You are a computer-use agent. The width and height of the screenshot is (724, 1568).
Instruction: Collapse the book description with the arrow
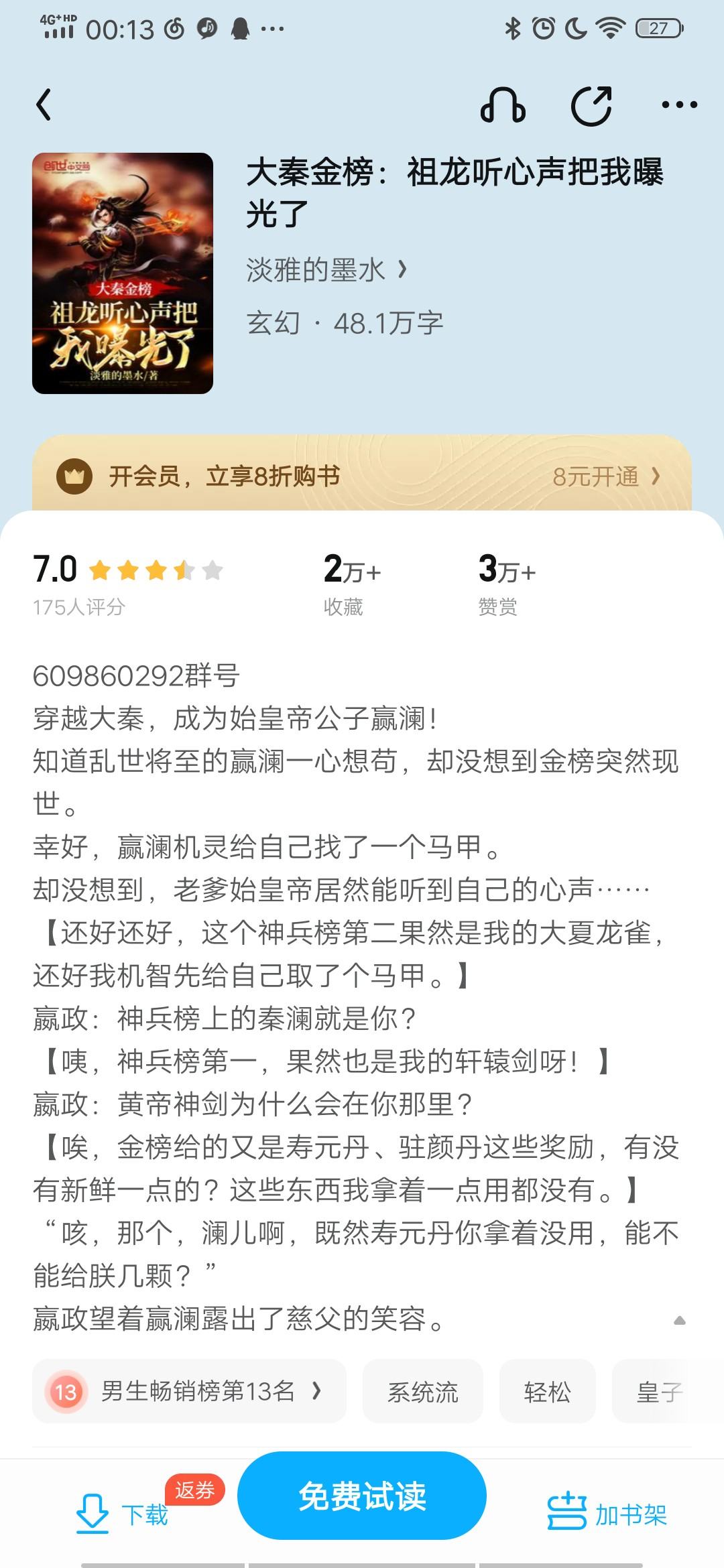[679, 1320]
